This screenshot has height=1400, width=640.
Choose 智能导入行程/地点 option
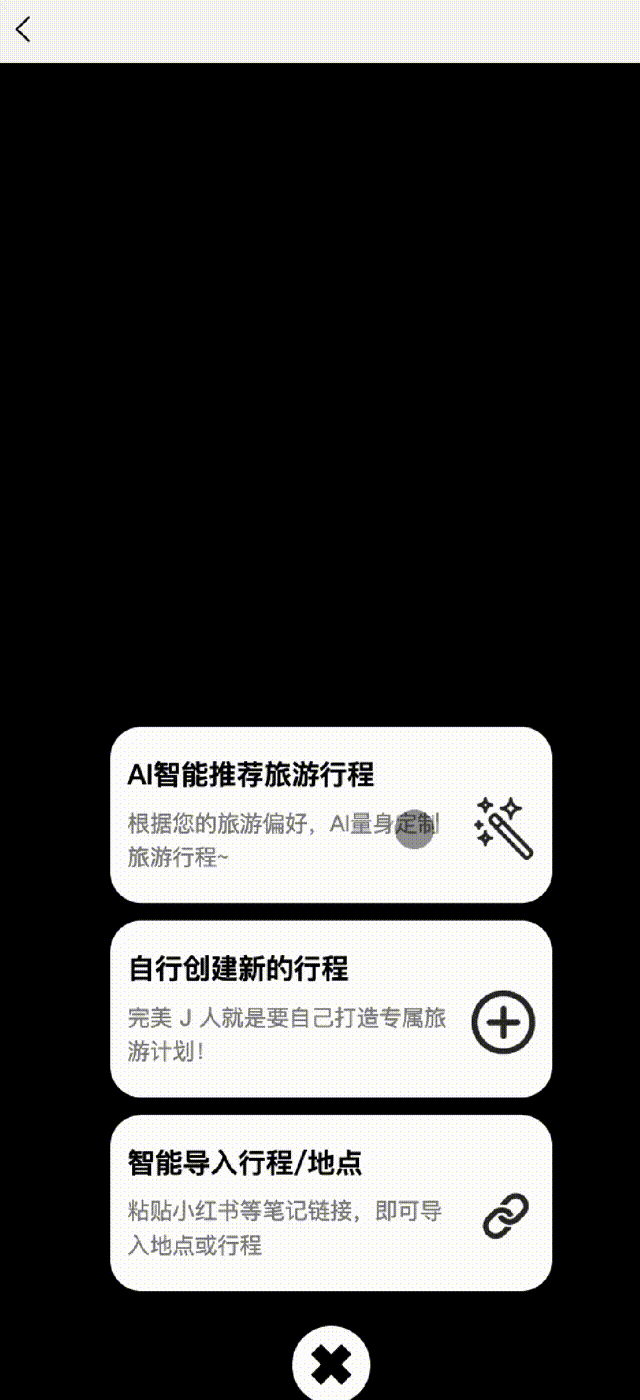tap(330, 1202)
